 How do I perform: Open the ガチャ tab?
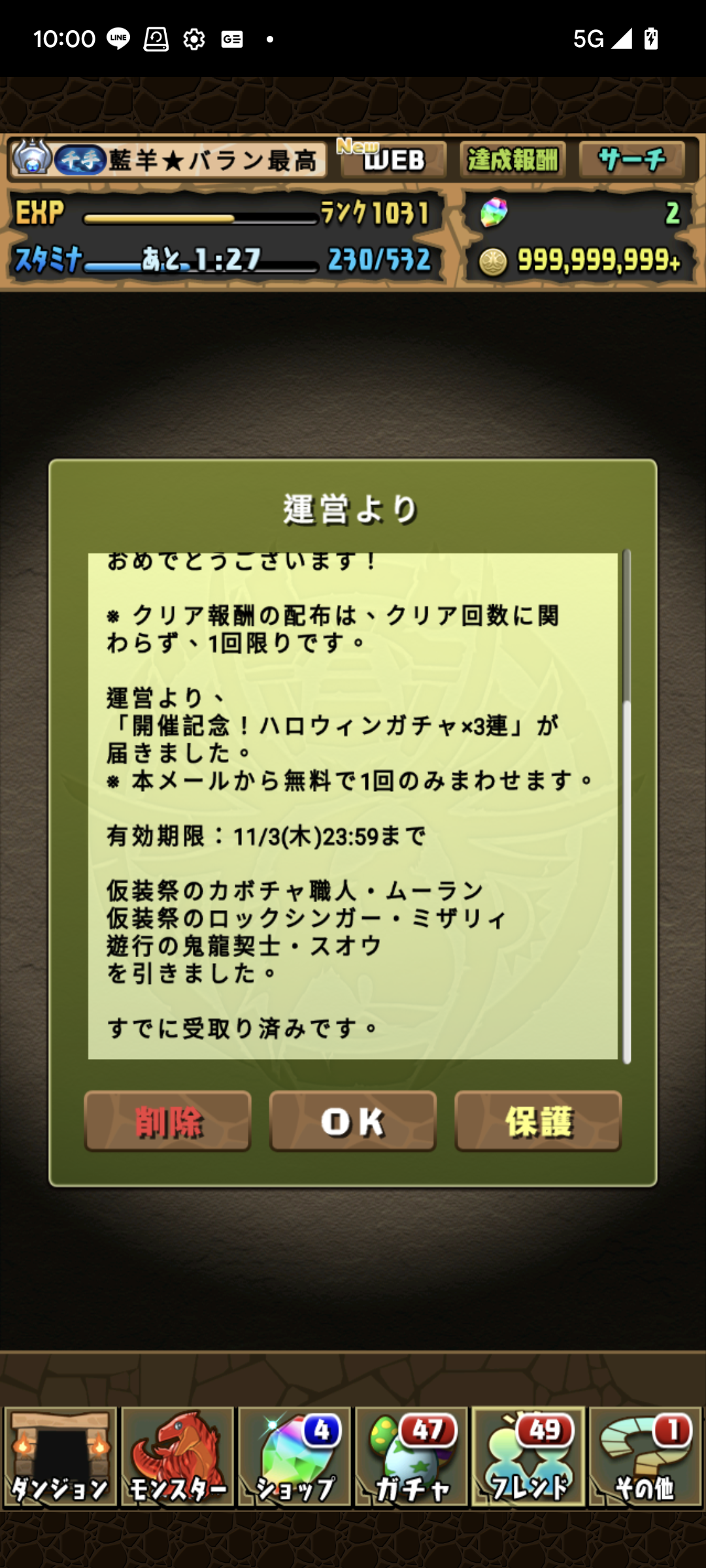point(411,1457)
